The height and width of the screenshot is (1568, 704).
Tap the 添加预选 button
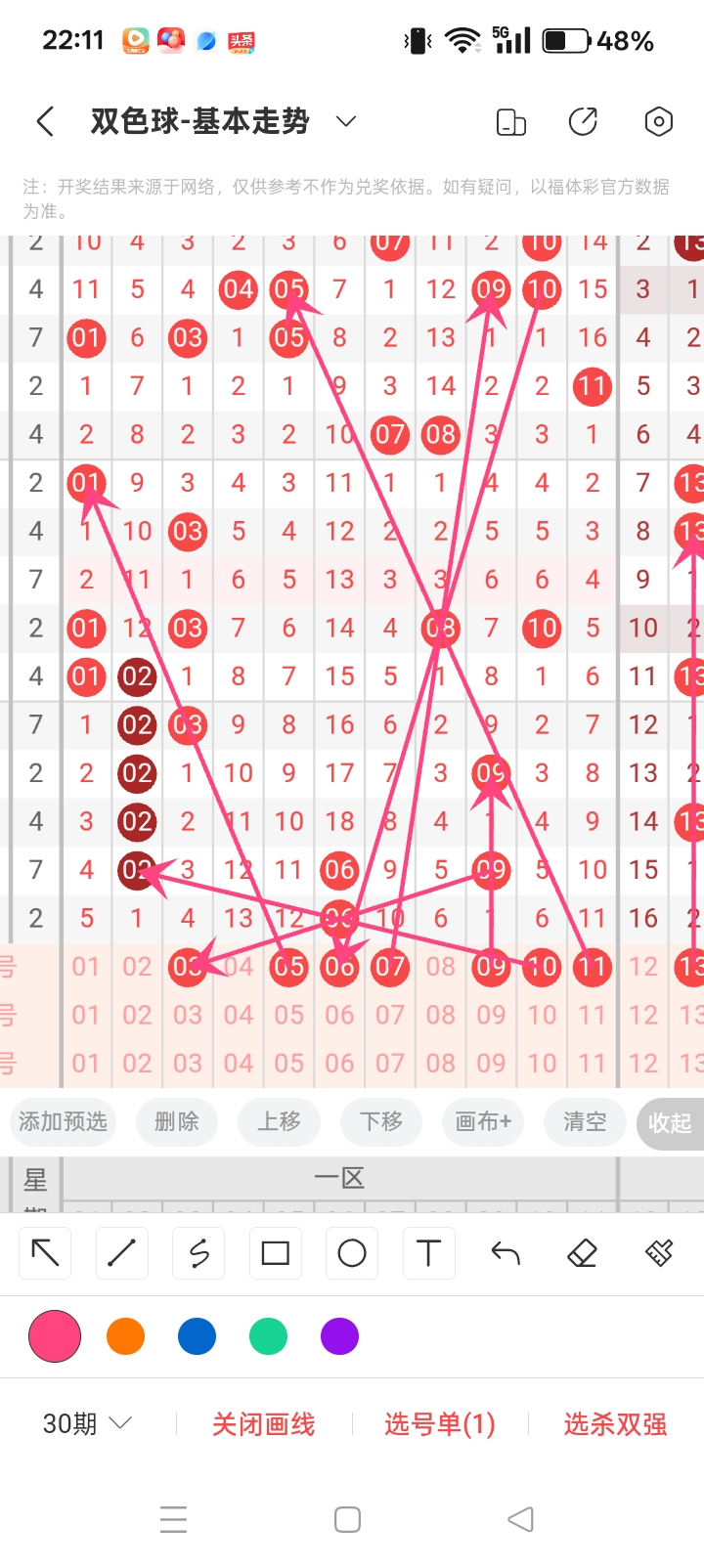click(x=63, y=1122)
